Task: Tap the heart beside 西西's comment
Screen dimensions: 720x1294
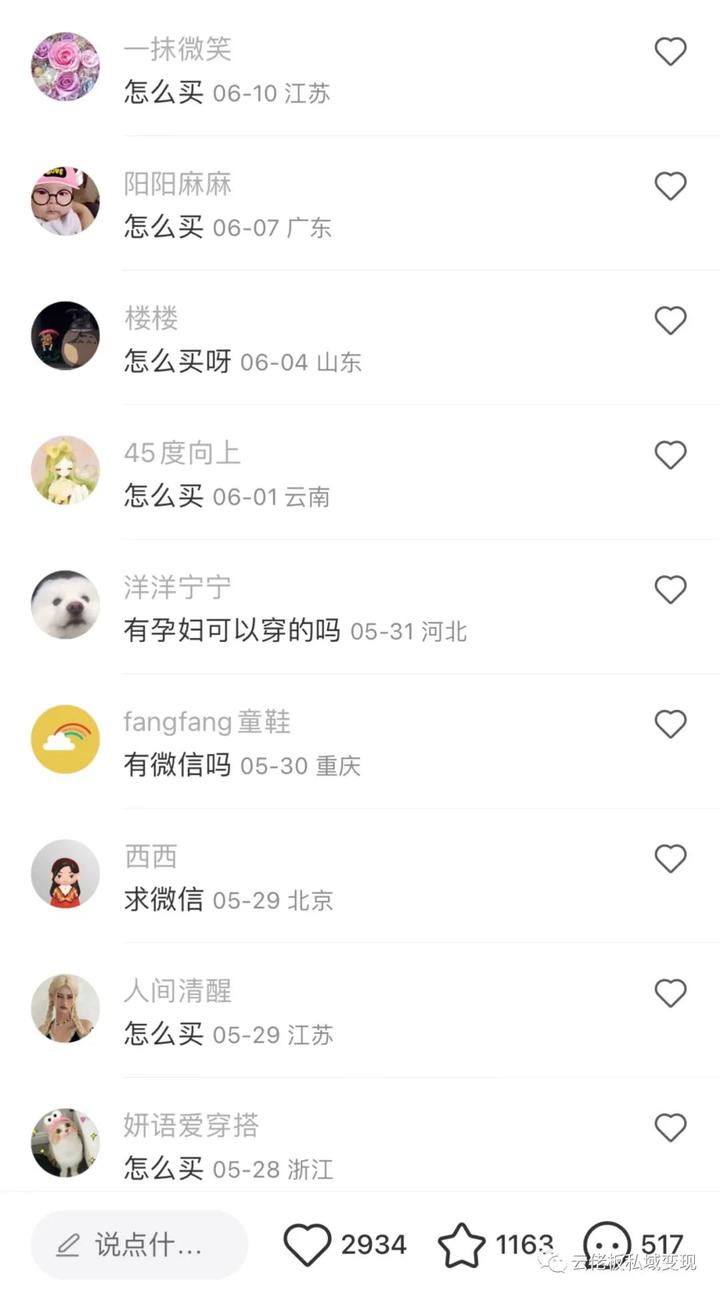Action: 670,859
